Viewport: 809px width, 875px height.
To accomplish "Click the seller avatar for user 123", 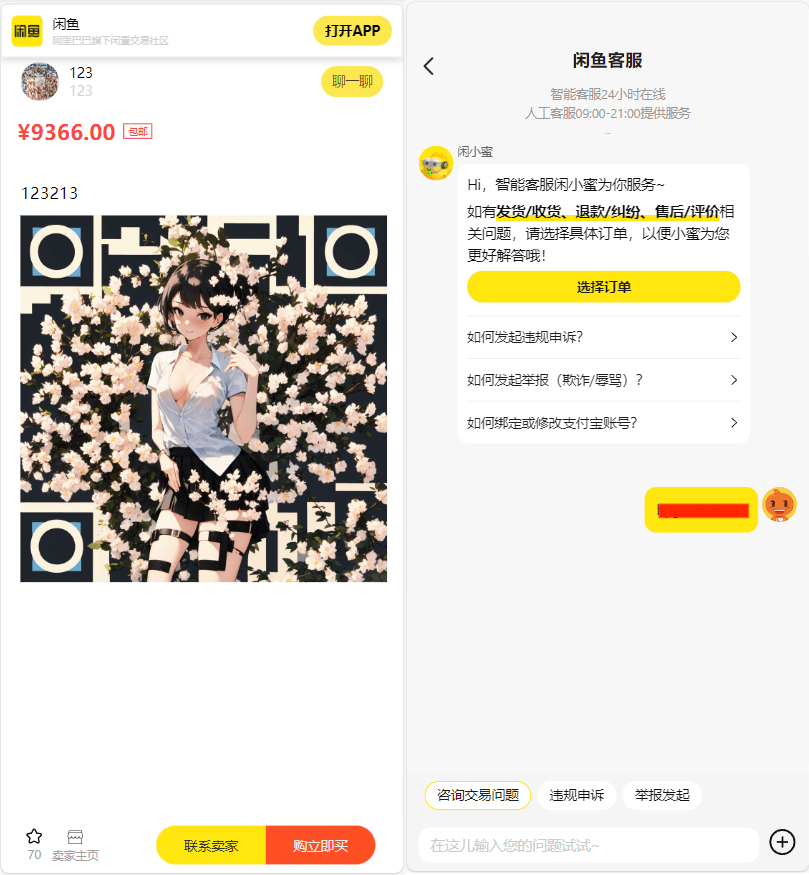I will click(40, 81).
